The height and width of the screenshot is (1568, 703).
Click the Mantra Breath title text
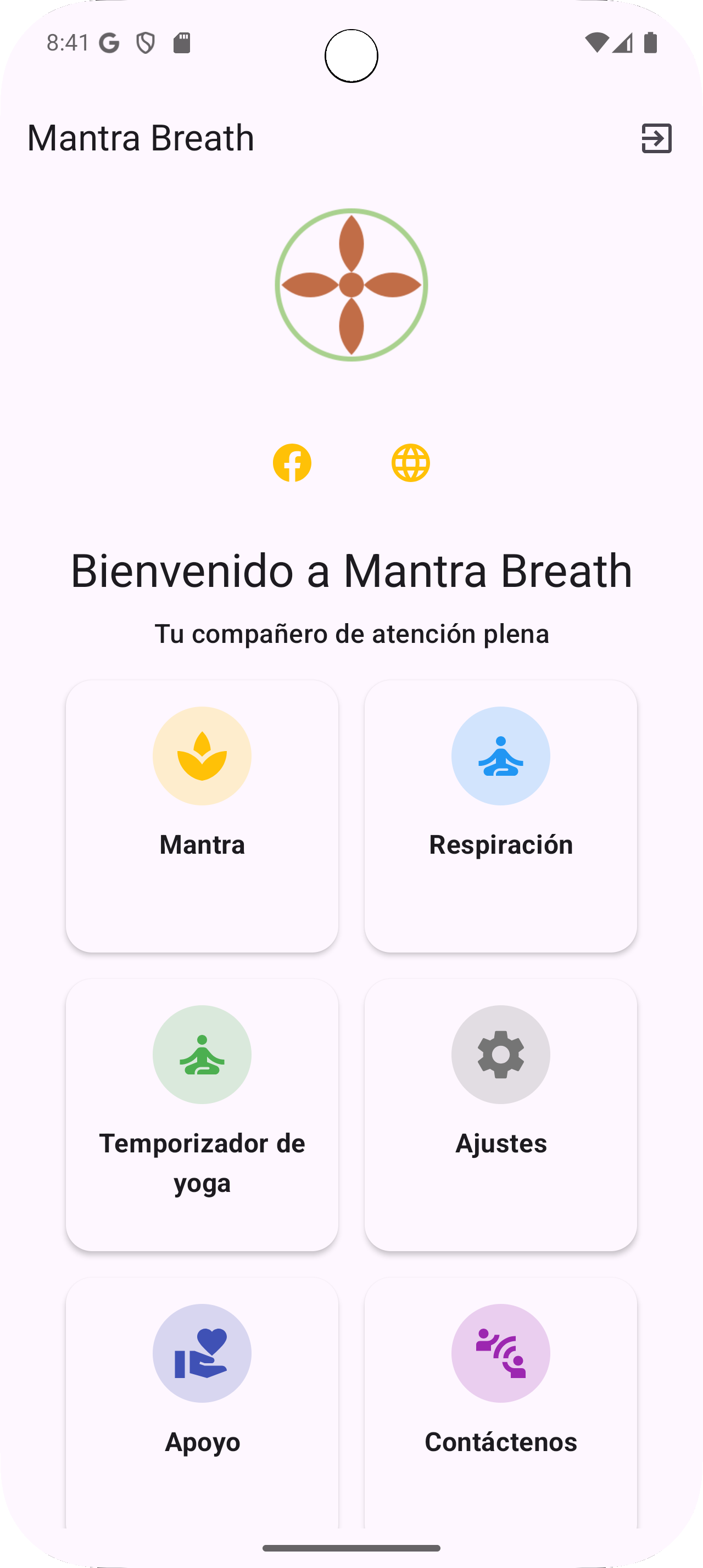[x=141, y=138]
